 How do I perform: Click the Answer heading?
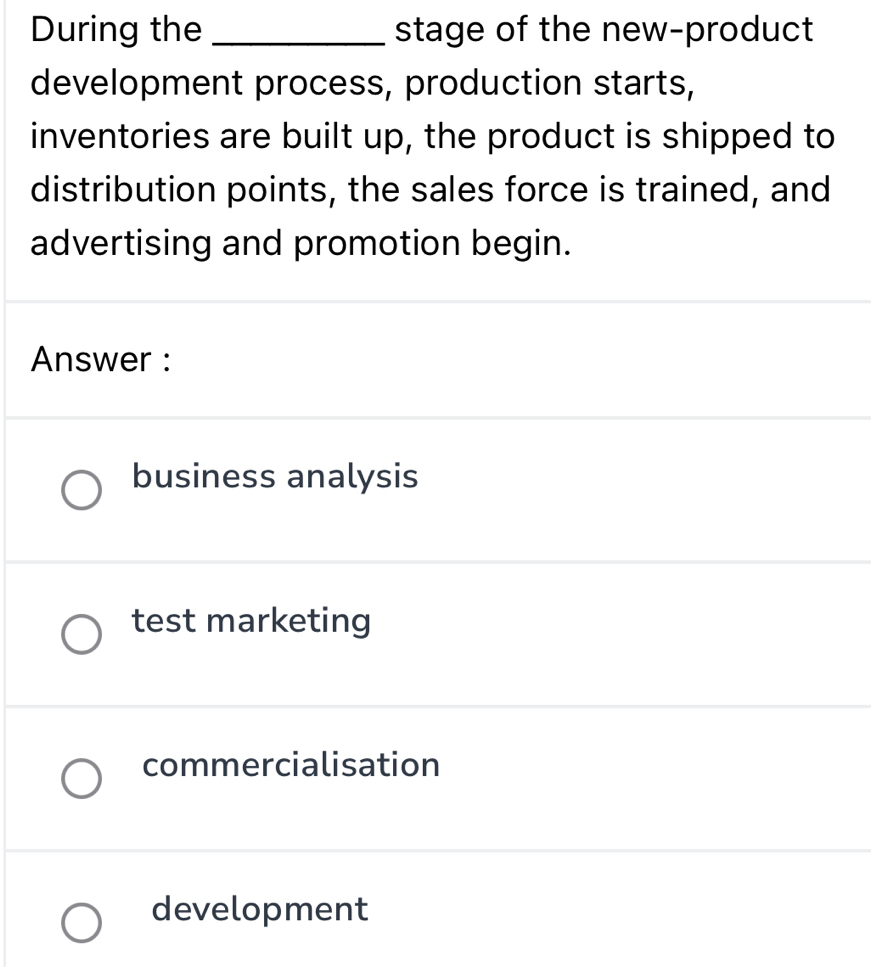click(x=102, y=359)
